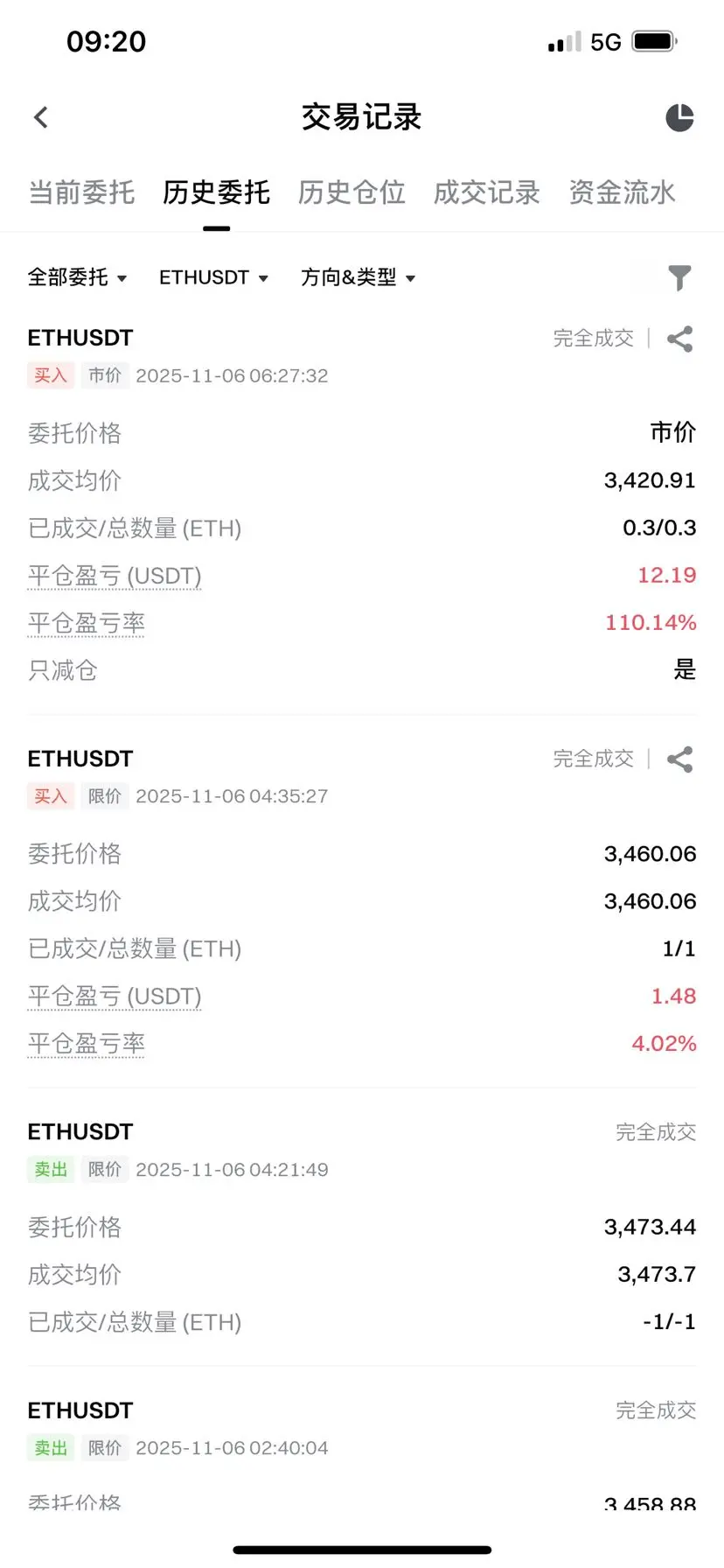Image resolution: width=724 pixels, height=1568 pixels.
Task: Switch to the 资金流水 tab
Action: (622, 192)
